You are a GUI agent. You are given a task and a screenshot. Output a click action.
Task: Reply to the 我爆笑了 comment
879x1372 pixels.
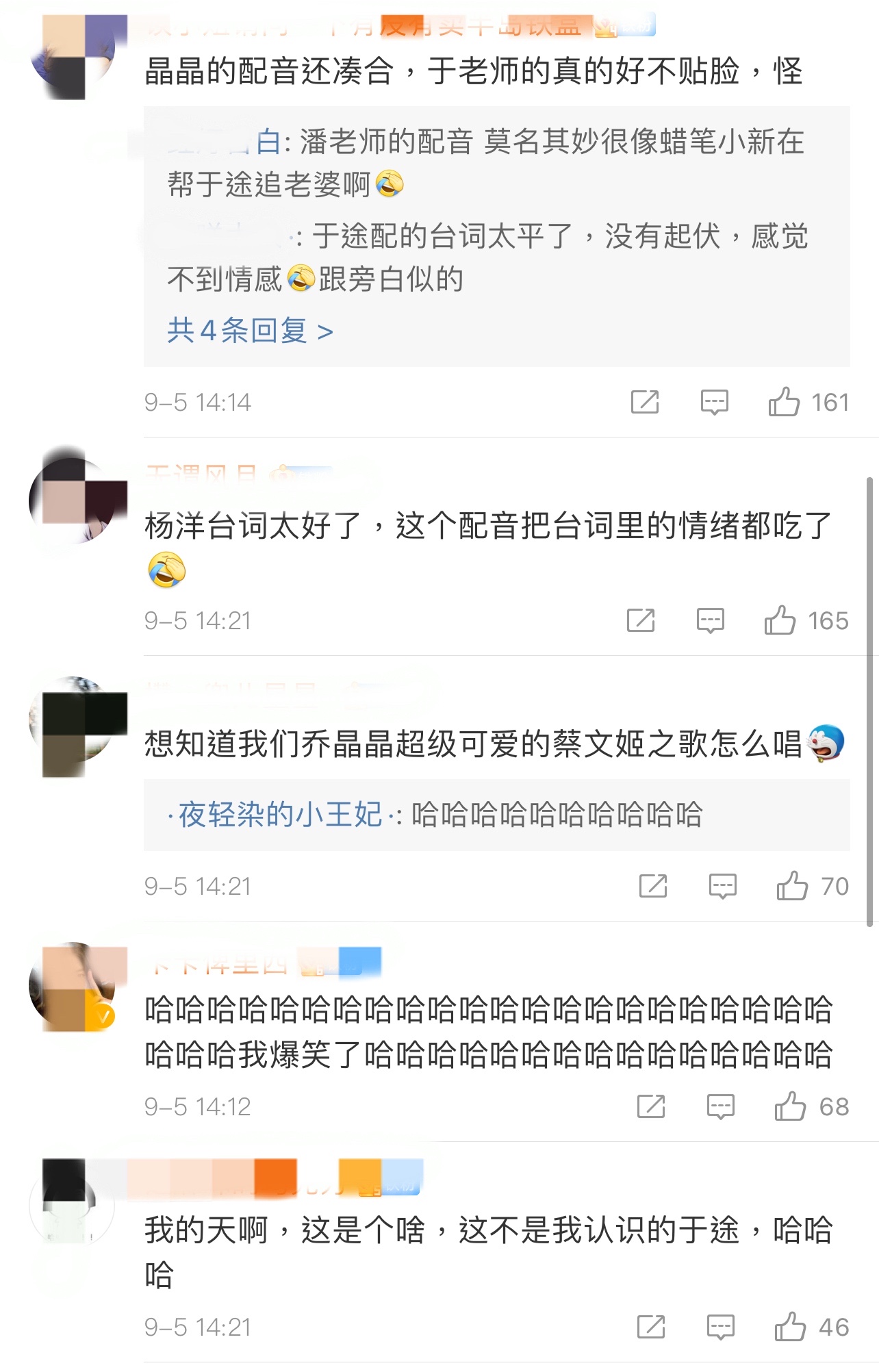(x=720, y=1106)
